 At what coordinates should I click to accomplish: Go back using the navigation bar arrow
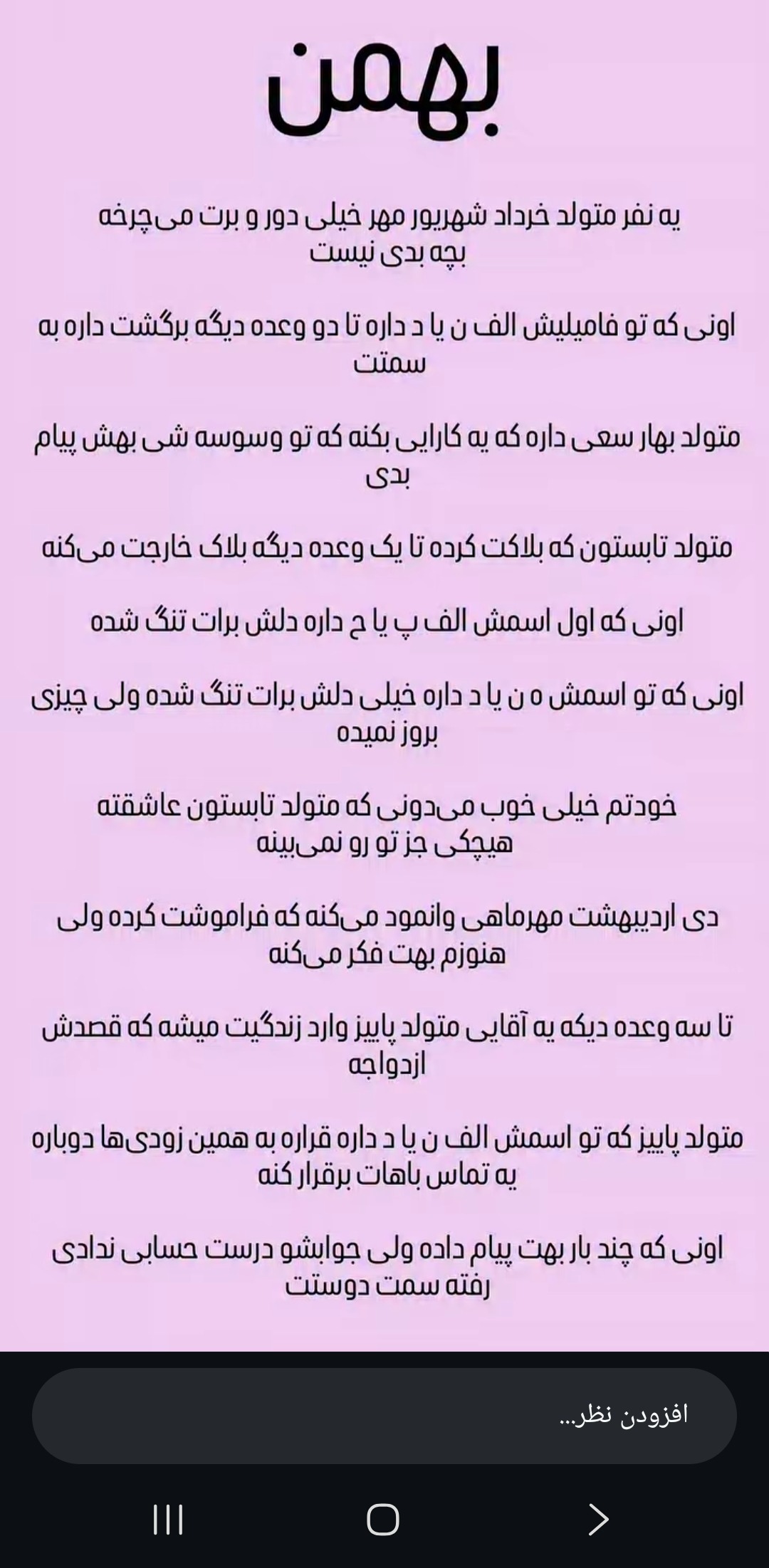click(599, 1520)
